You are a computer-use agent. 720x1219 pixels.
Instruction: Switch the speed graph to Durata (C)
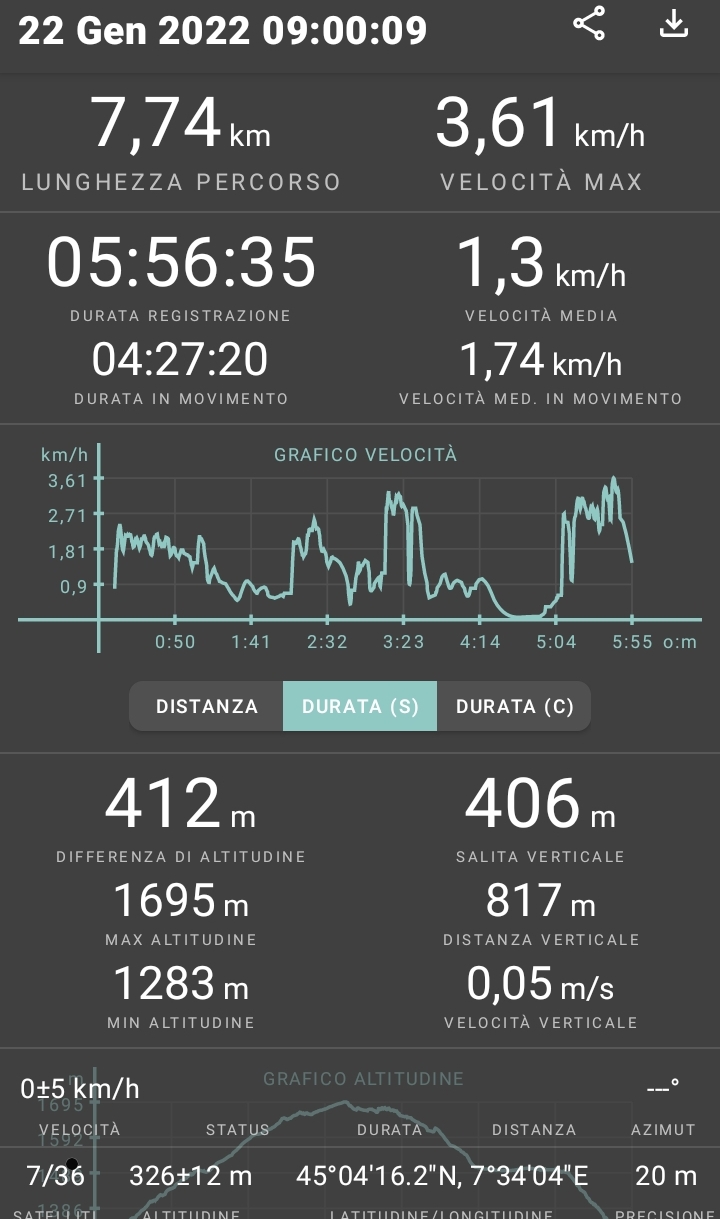click(514, 706)
